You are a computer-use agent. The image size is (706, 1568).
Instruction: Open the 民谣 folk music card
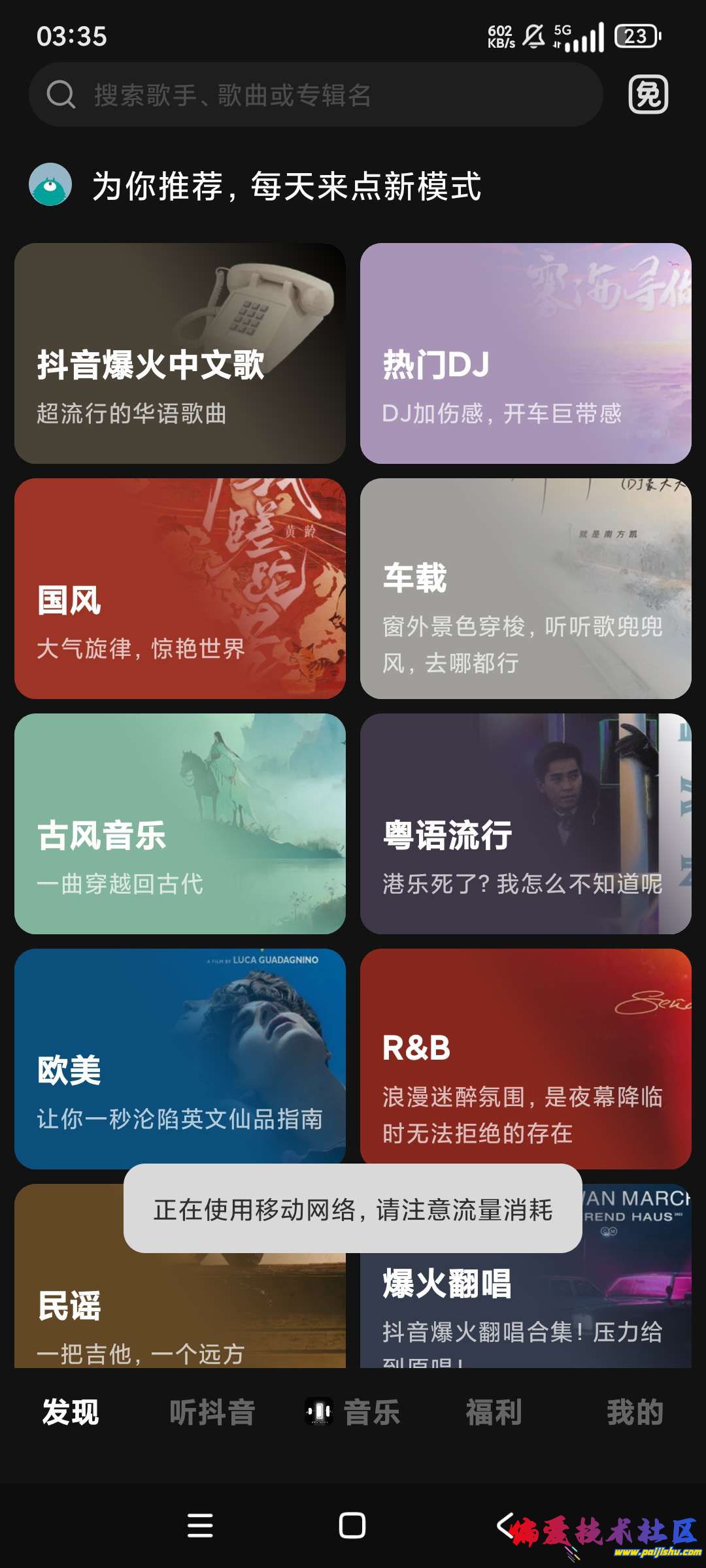coord(180,1307)
